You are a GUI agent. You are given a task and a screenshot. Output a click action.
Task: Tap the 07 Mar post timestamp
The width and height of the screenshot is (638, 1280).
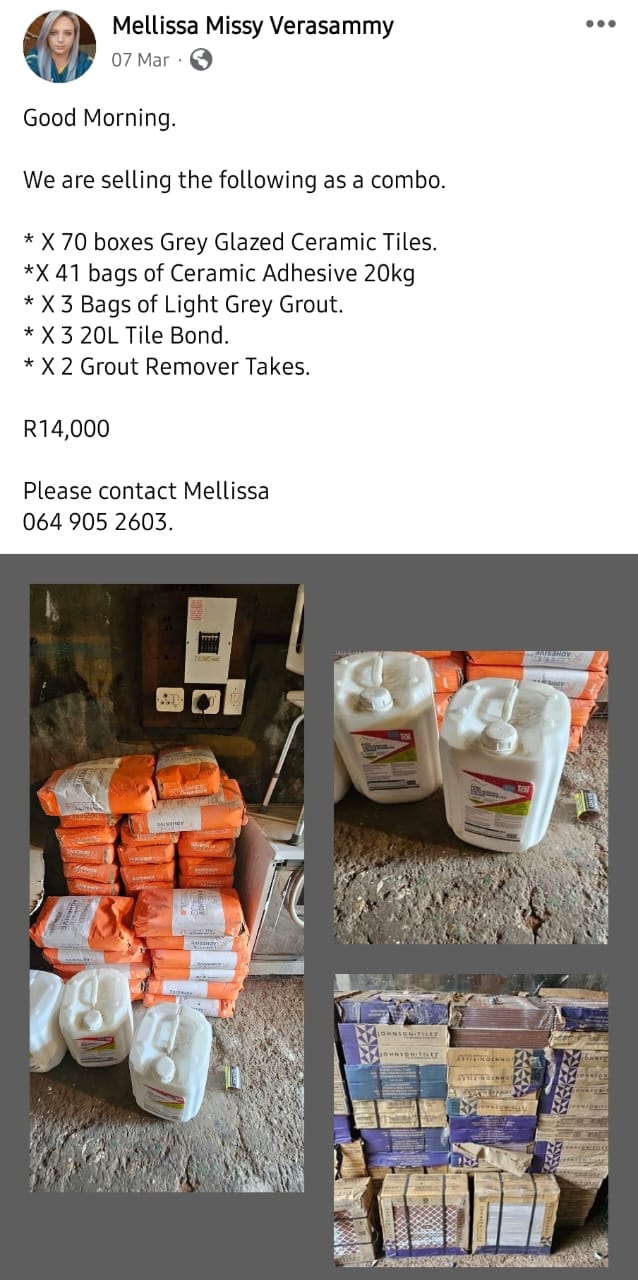(x=140, y=60)
